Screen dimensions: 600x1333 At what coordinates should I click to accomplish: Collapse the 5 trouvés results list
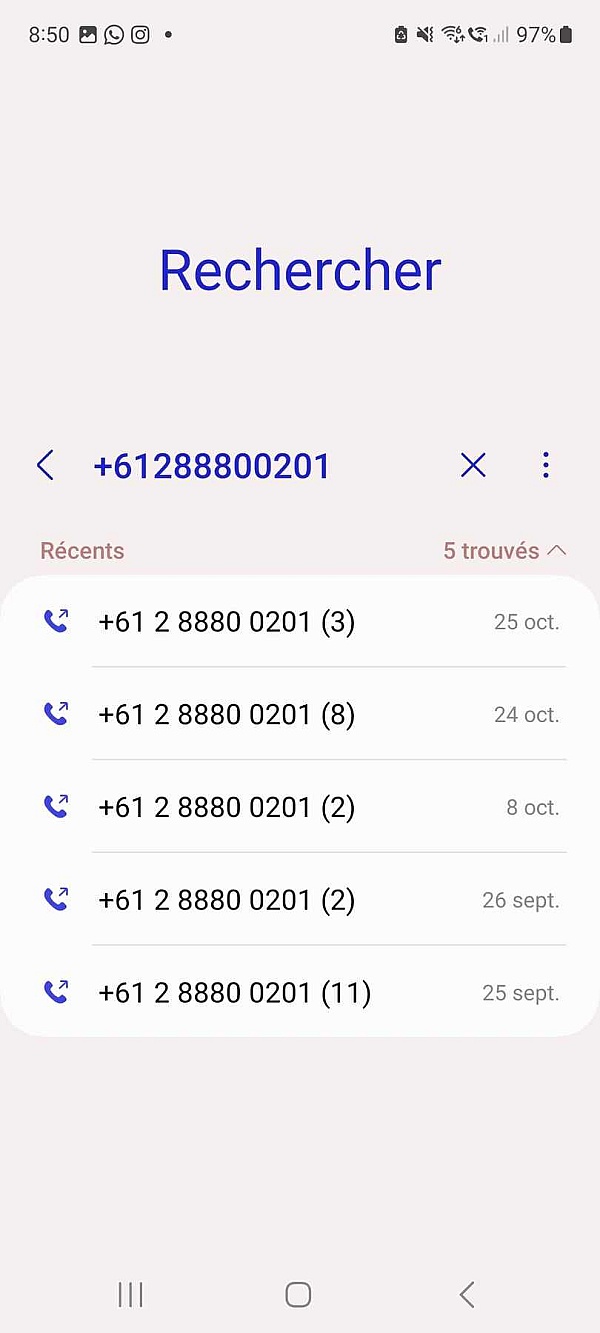[505, 551]
